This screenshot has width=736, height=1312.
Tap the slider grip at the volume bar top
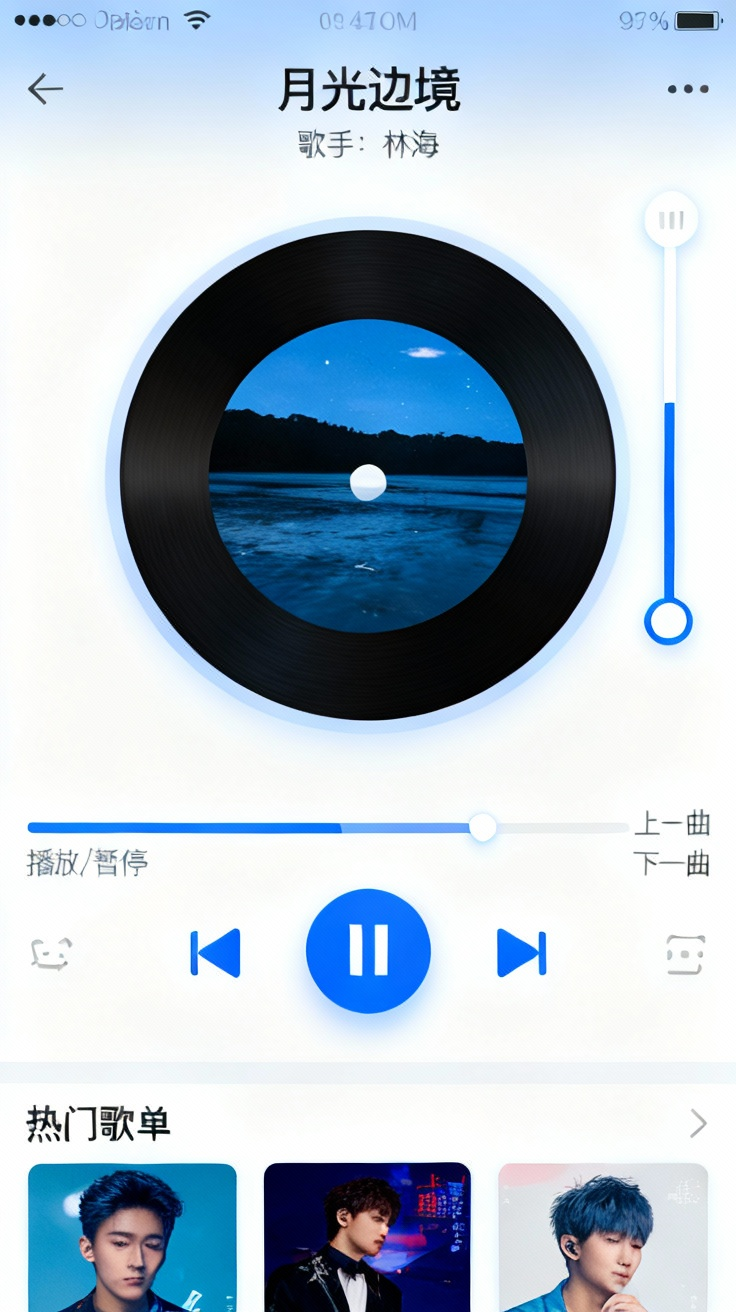click(670, 218)
